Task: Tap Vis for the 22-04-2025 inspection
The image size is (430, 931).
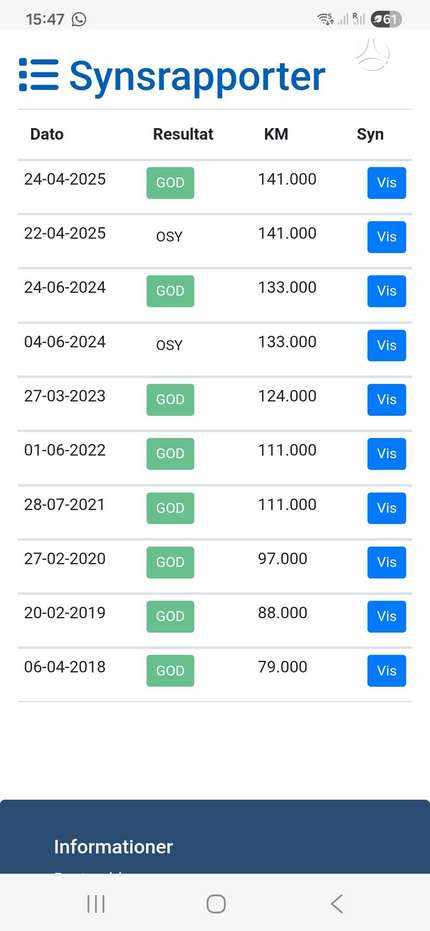Action: point(386,237)
